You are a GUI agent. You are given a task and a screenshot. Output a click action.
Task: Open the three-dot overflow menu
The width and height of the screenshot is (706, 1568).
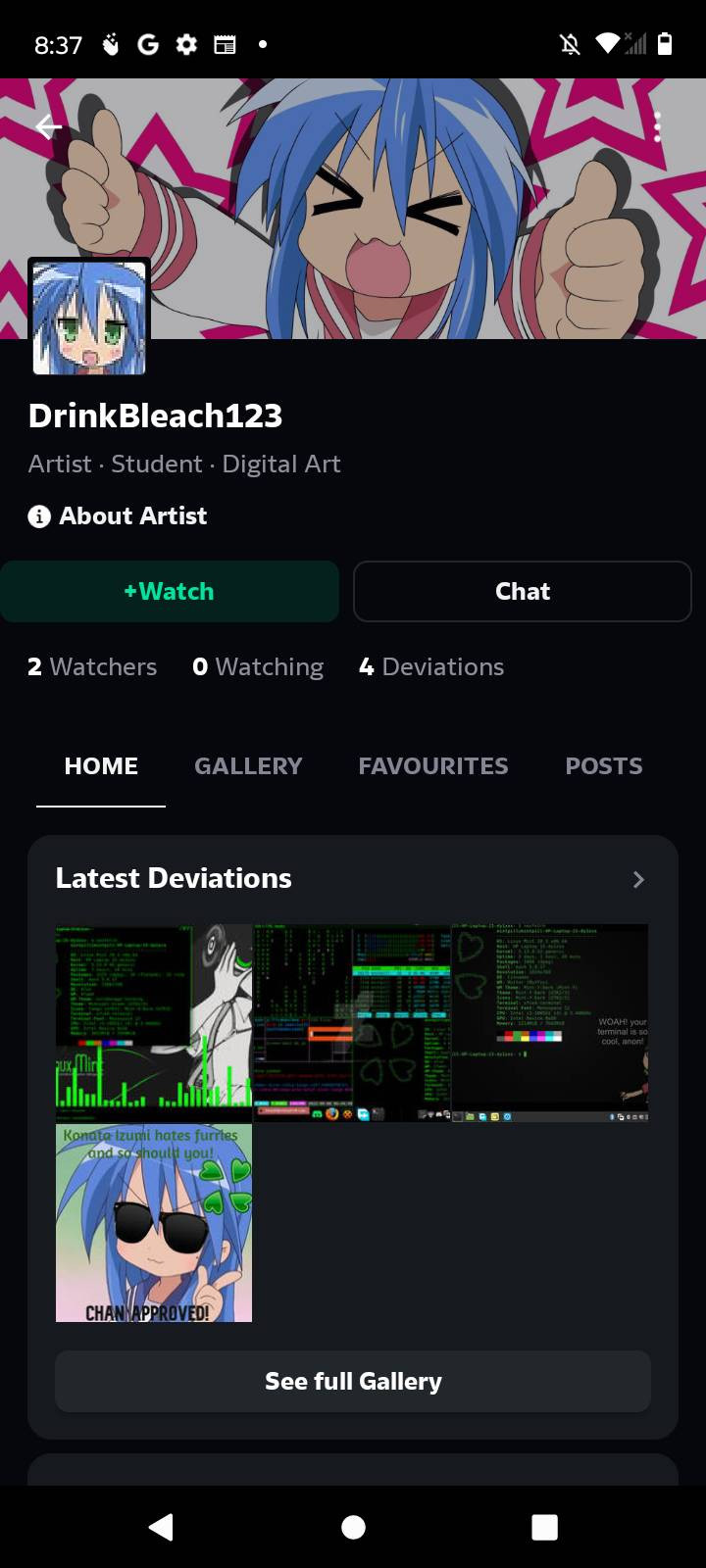(x=657, y=126)
